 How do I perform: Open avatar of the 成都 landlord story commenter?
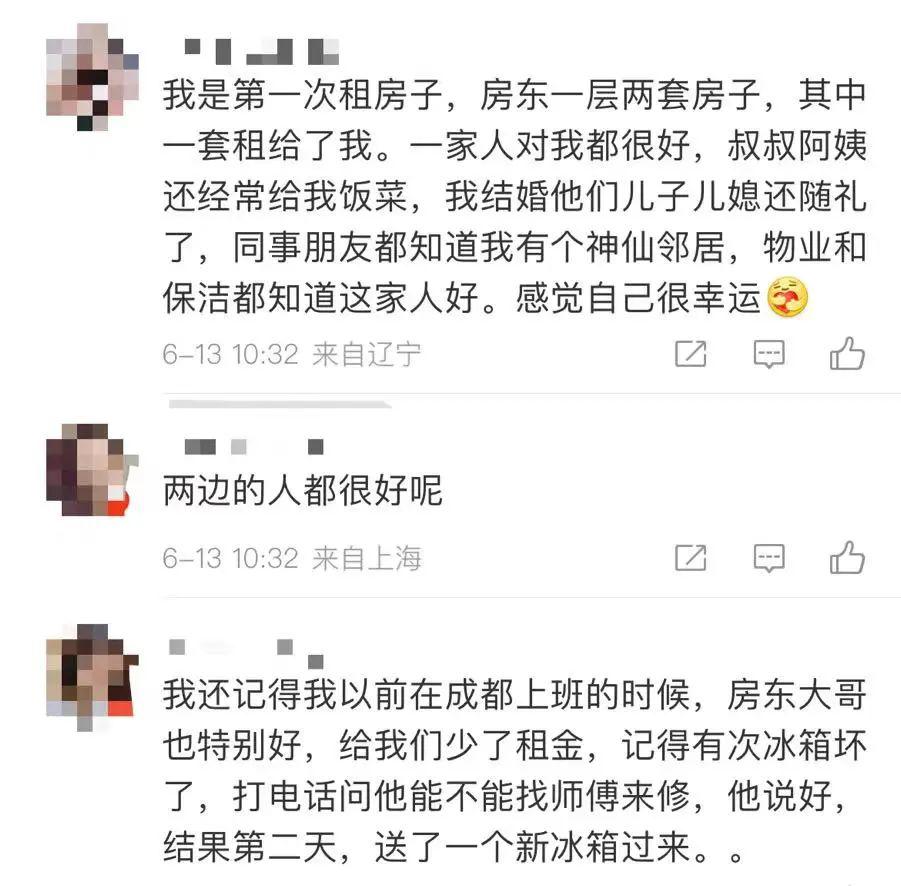tap(92, 672)
